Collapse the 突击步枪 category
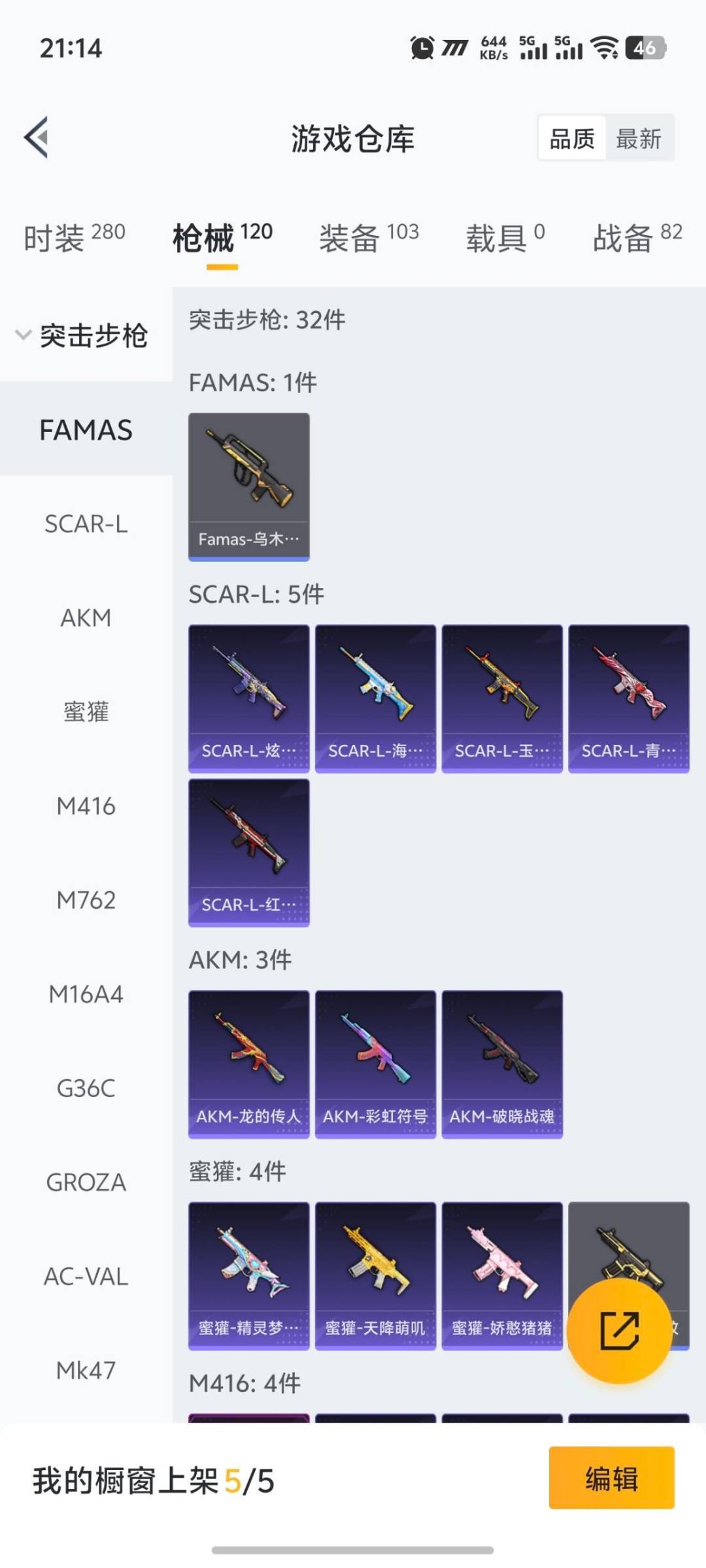Screen dimensions: 706x1568 click(x=82, y=335)
